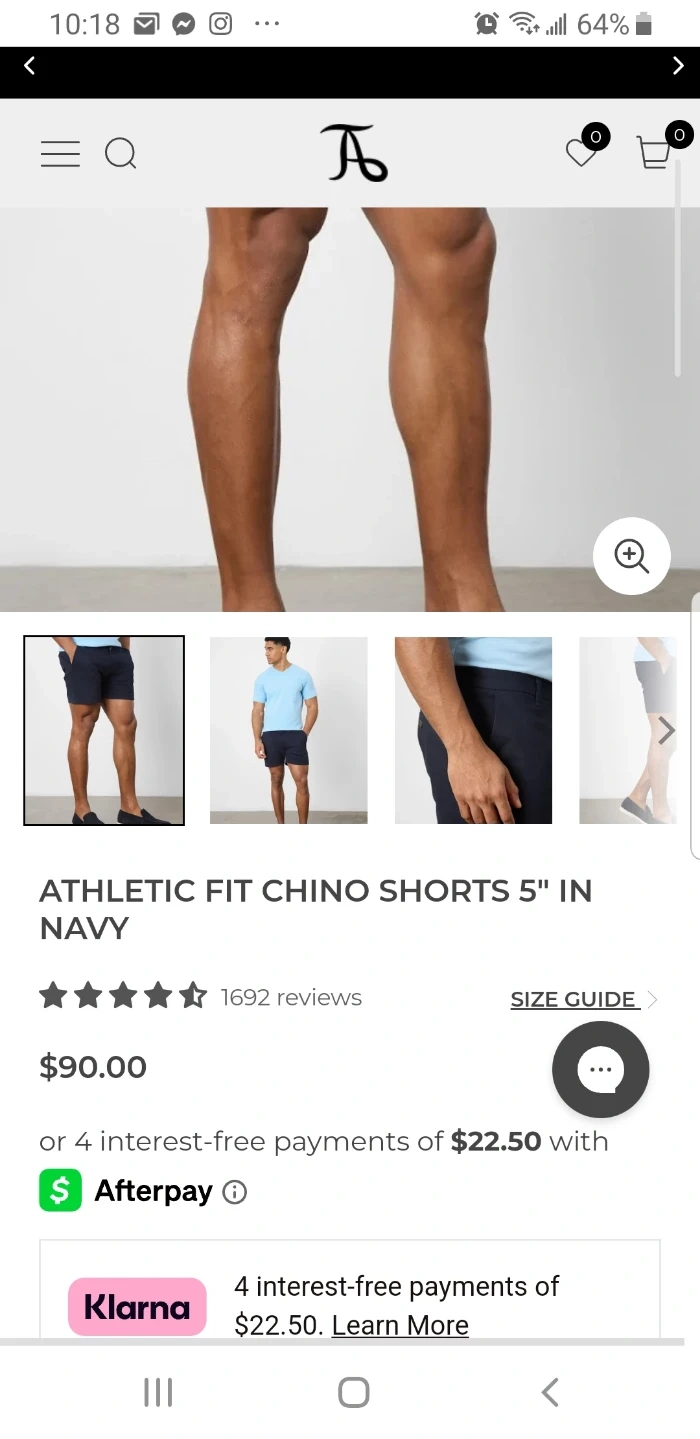Open the wishlist heart icon
The height and width of the screenshot is (1439, 700).
click(x=581, y=152)
